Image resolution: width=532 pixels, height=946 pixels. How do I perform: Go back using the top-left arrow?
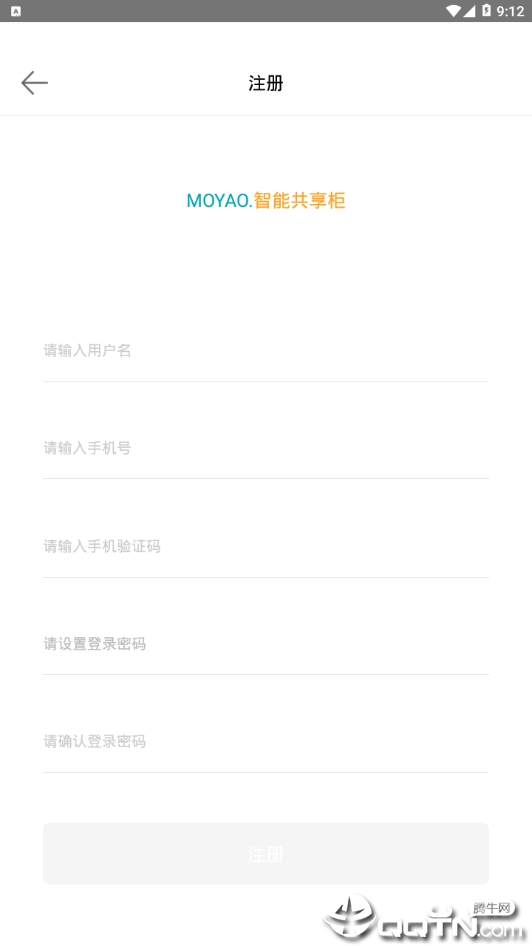click(34, 83)
